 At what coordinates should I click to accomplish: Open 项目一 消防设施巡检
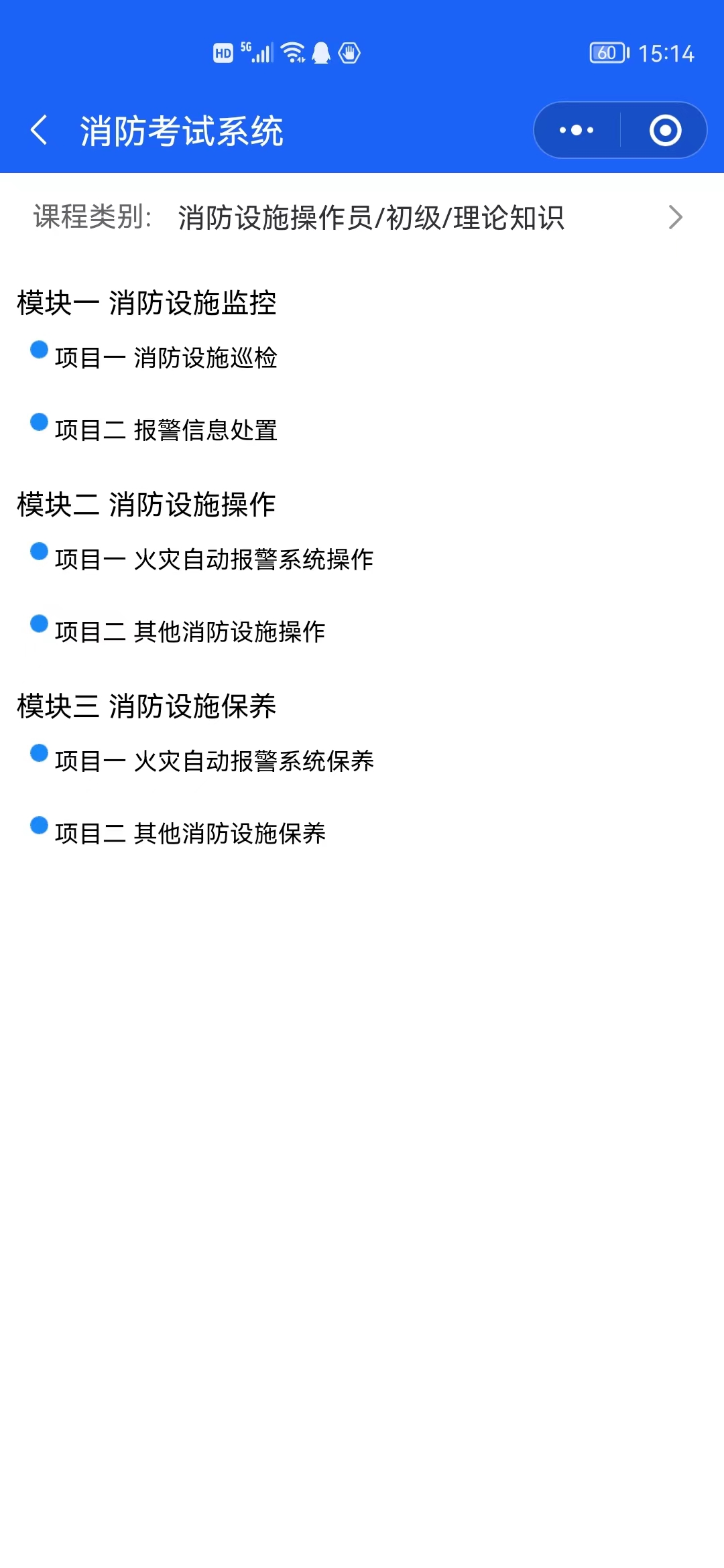click(x=166, y=358)
